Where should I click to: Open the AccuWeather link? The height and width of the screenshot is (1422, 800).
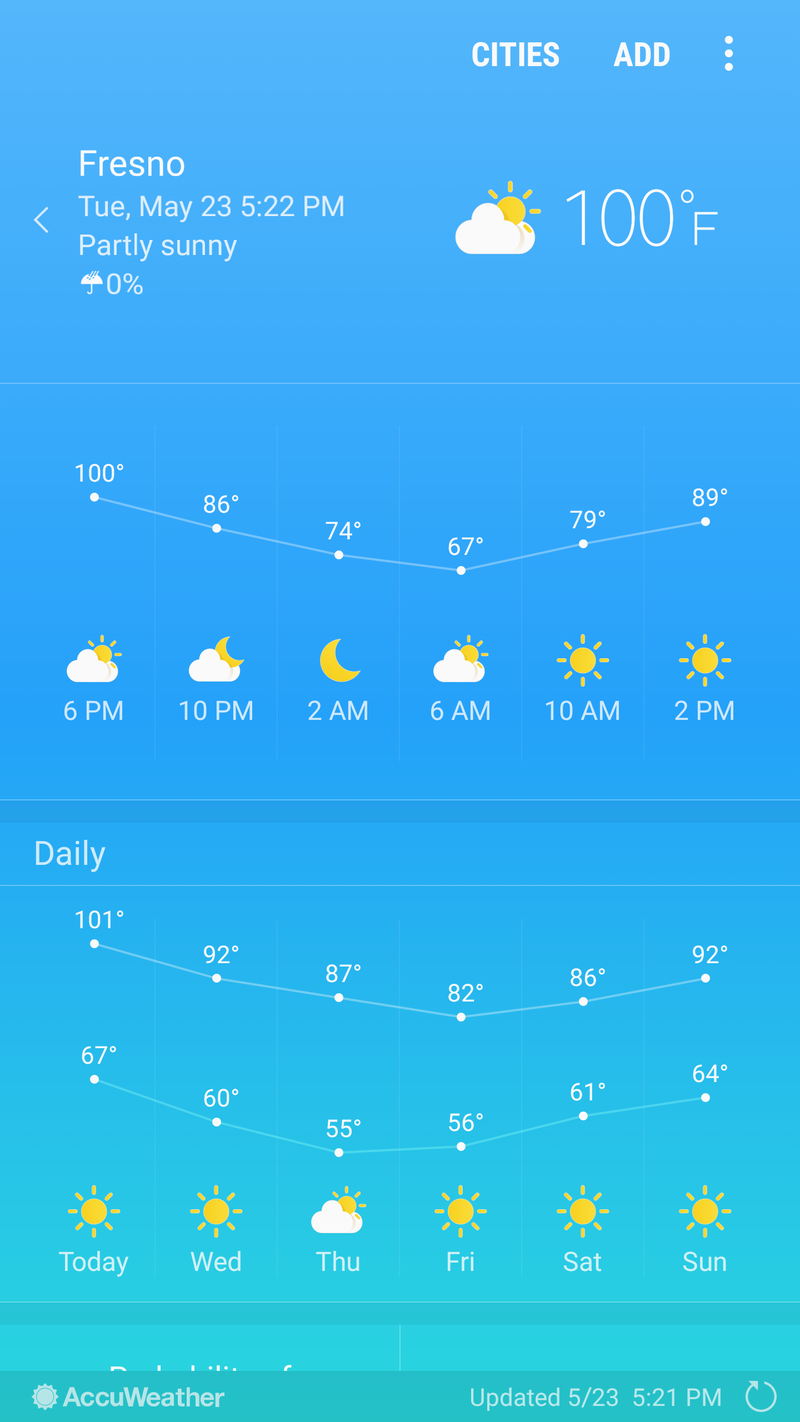click(128, 1397)
